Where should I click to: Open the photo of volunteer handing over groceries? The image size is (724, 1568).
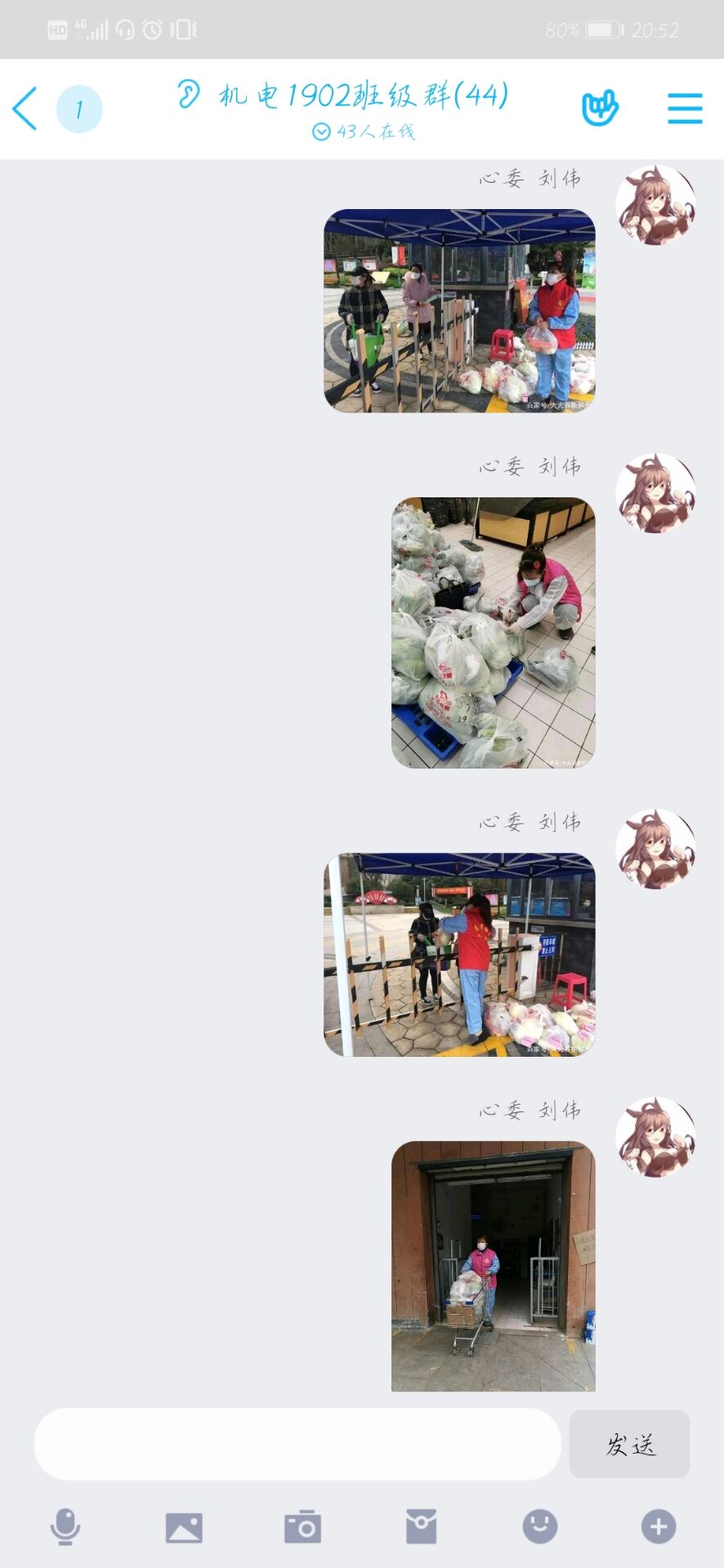coord(459,955)
